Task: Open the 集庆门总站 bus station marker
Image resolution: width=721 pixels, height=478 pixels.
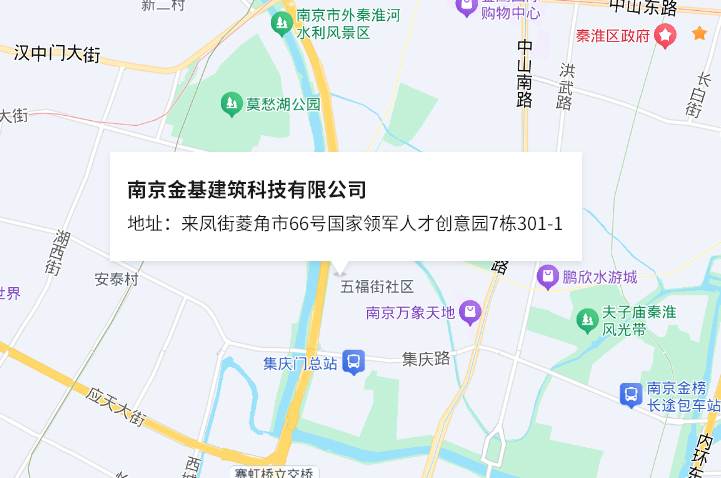Action: [x=353, y=362]
